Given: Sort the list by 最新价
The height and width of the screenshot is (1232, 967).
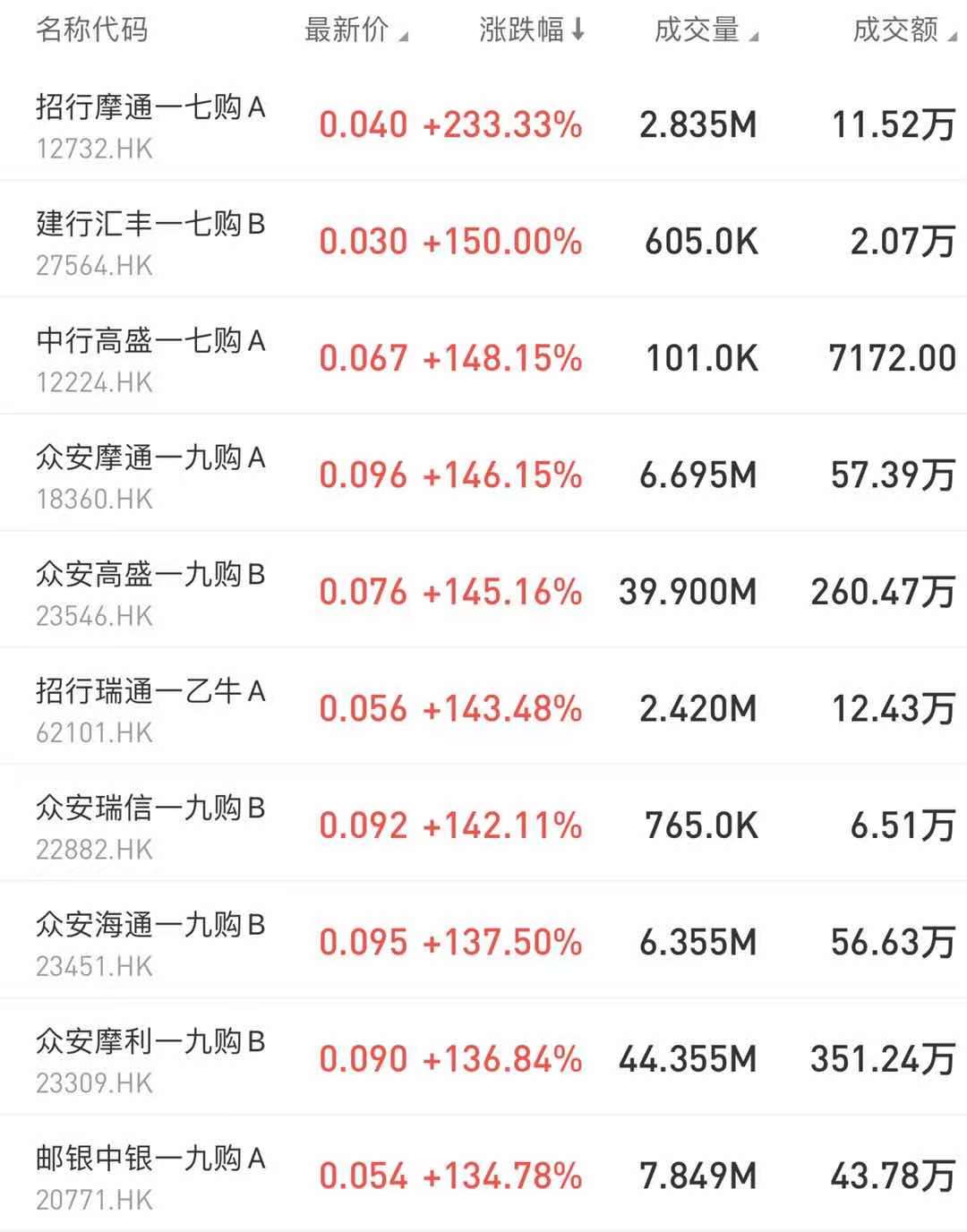Looking at the screenshot, I should pos(355,30).
